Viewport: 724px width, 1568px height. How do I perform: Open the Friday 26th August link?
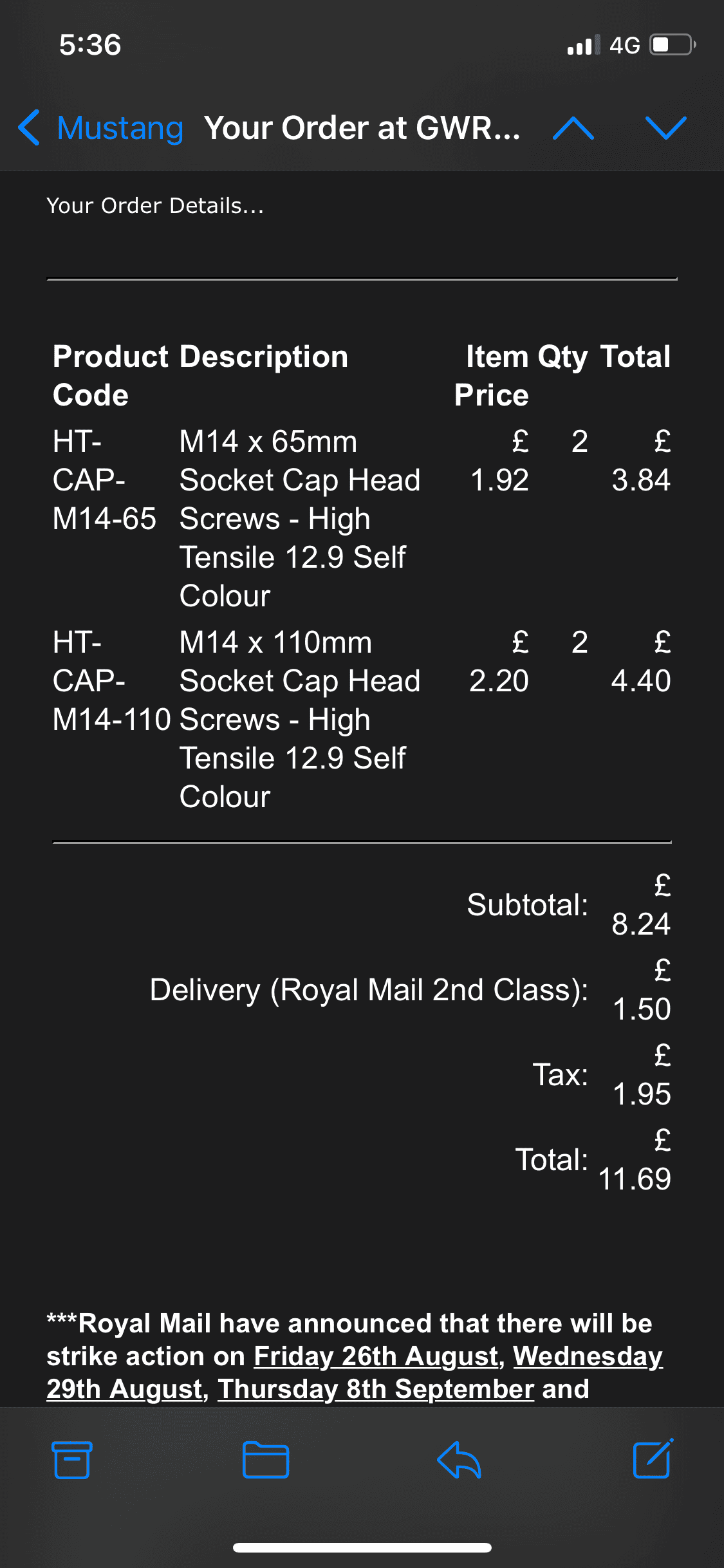tap(376, 1356)
